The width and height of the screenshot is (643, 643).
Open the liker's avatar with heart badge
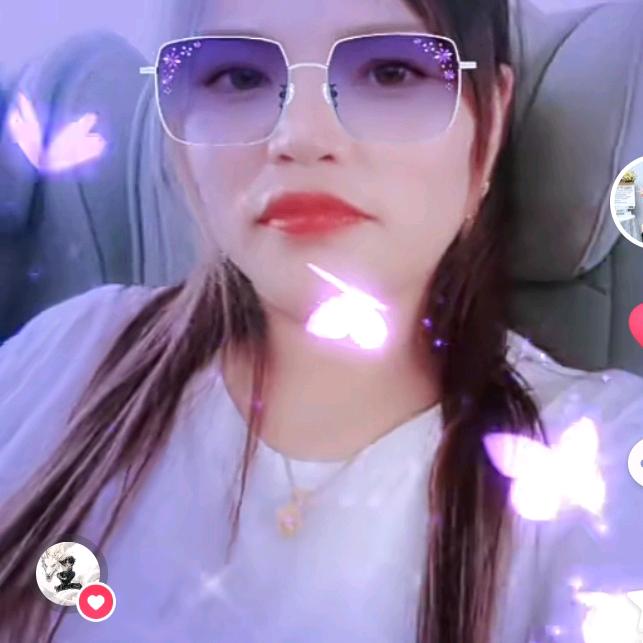click(x=67, y=574)
